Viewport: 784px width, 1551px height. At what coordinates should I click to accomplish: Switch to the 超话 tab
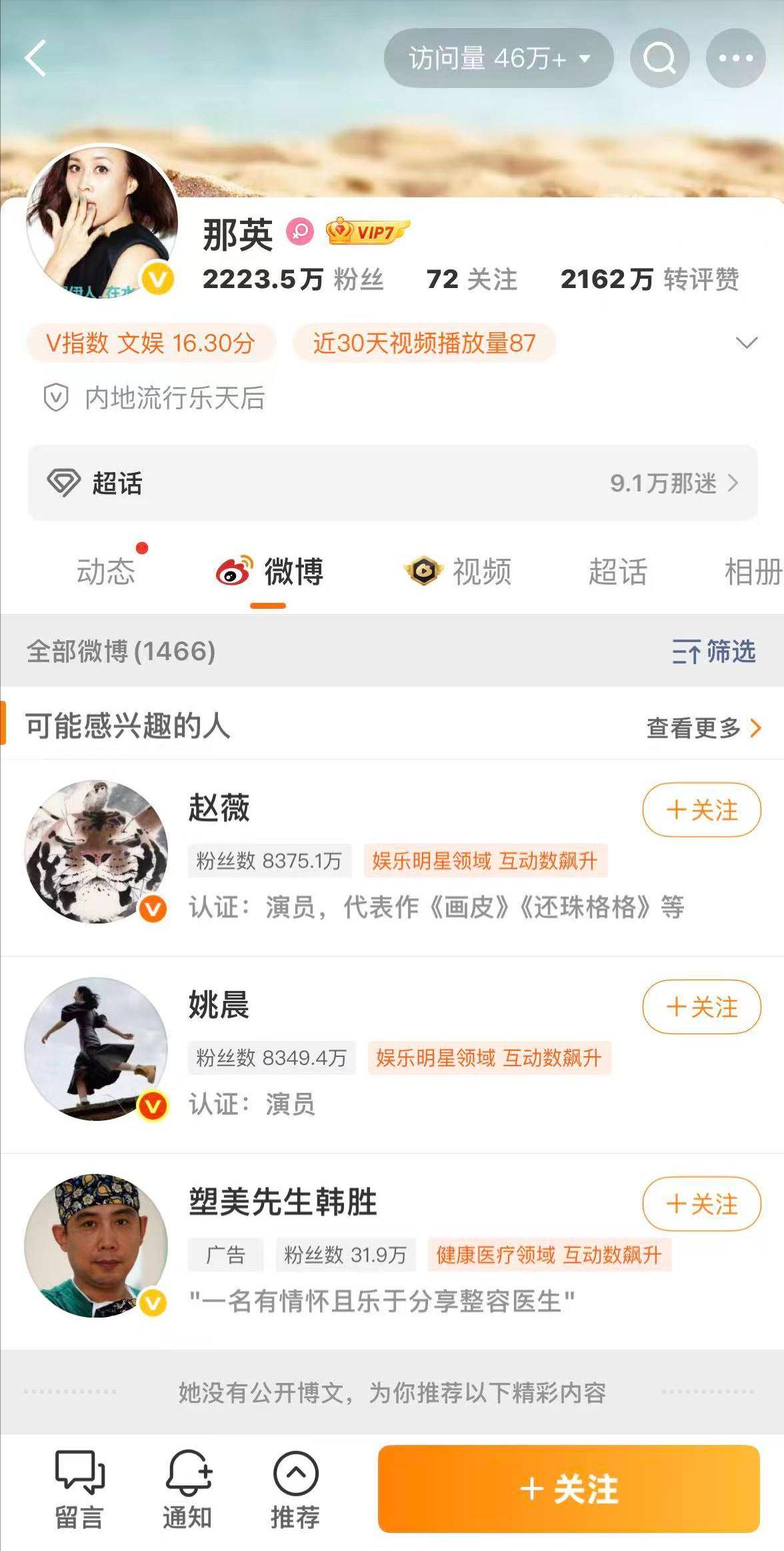617,571
